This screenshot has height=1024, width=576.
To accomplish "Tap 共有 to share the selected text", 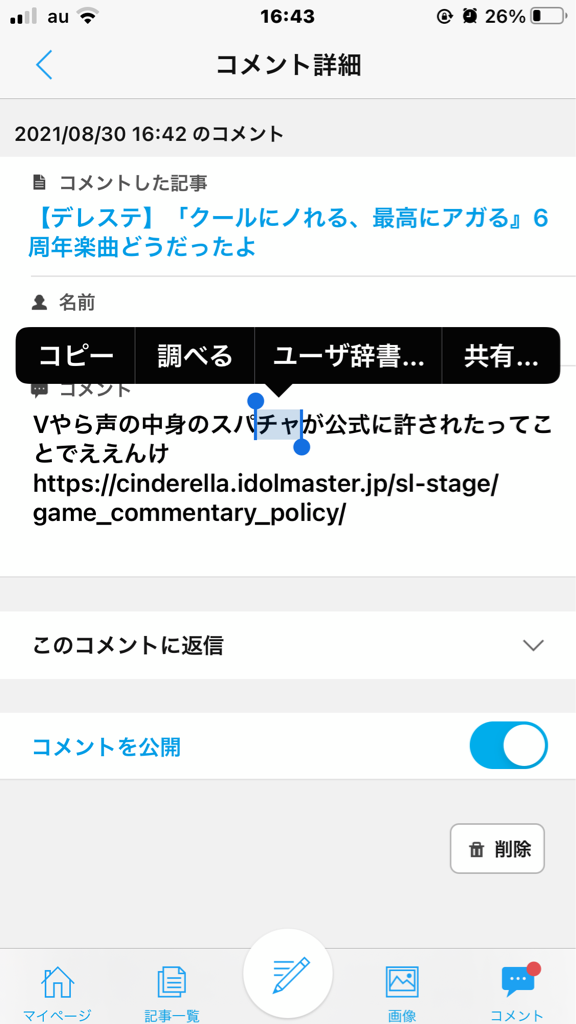I will pyautogui.click(x=501, y=355).
